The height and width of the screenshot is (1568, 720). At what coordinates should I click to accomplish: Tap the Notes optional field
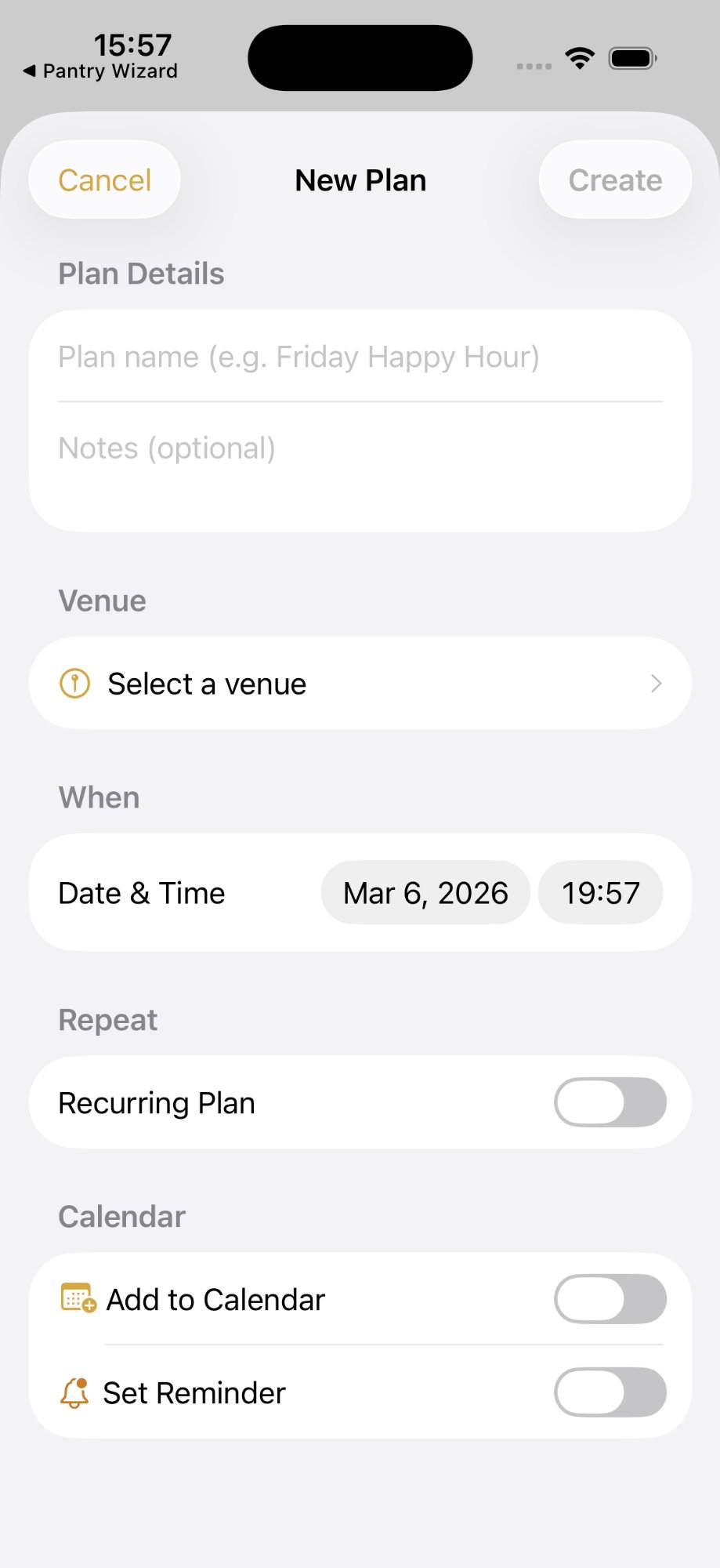point(360,448)
